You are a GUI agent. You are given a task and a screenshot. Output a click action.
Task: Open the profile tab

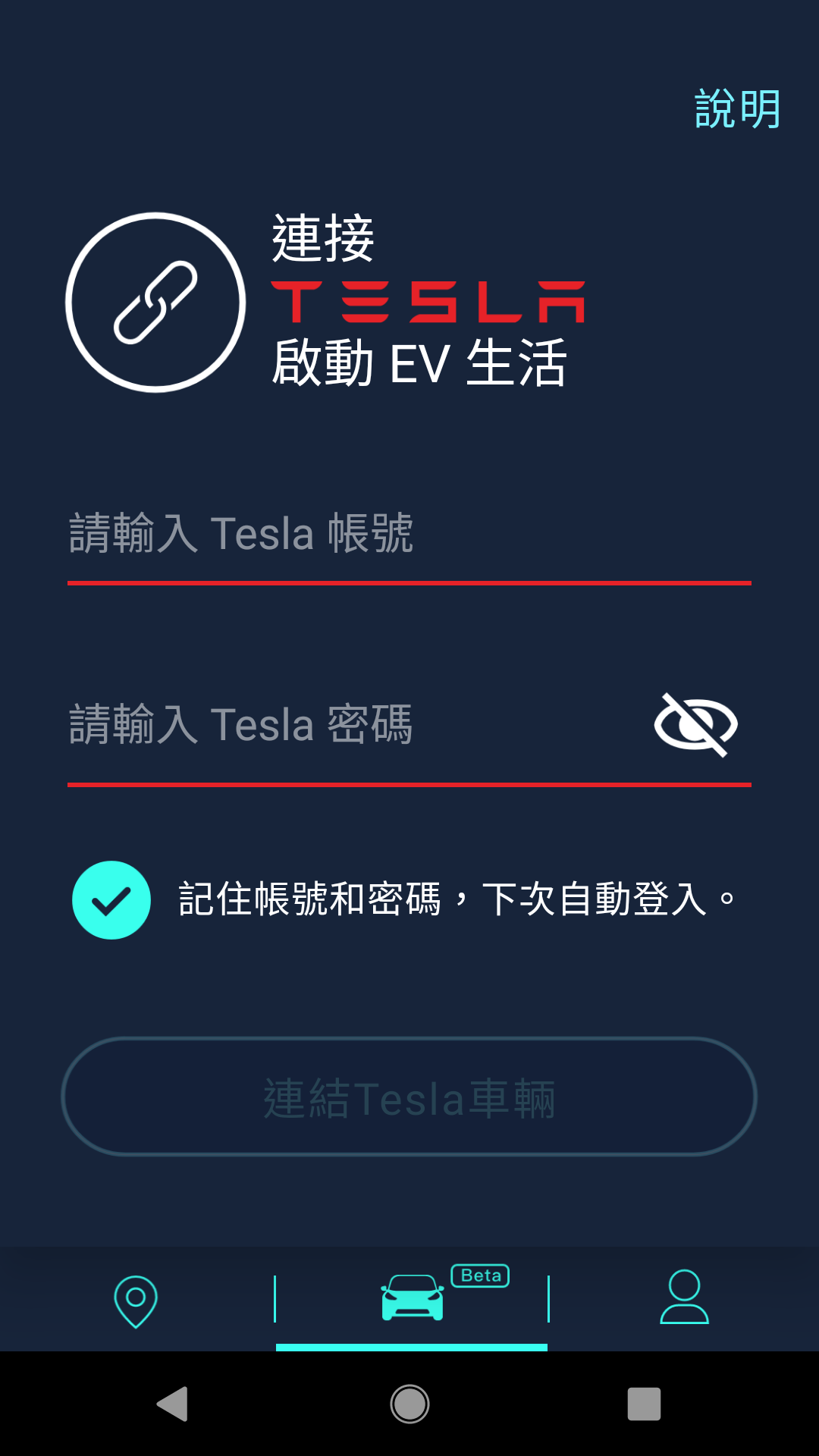(x=684, y=1298)
